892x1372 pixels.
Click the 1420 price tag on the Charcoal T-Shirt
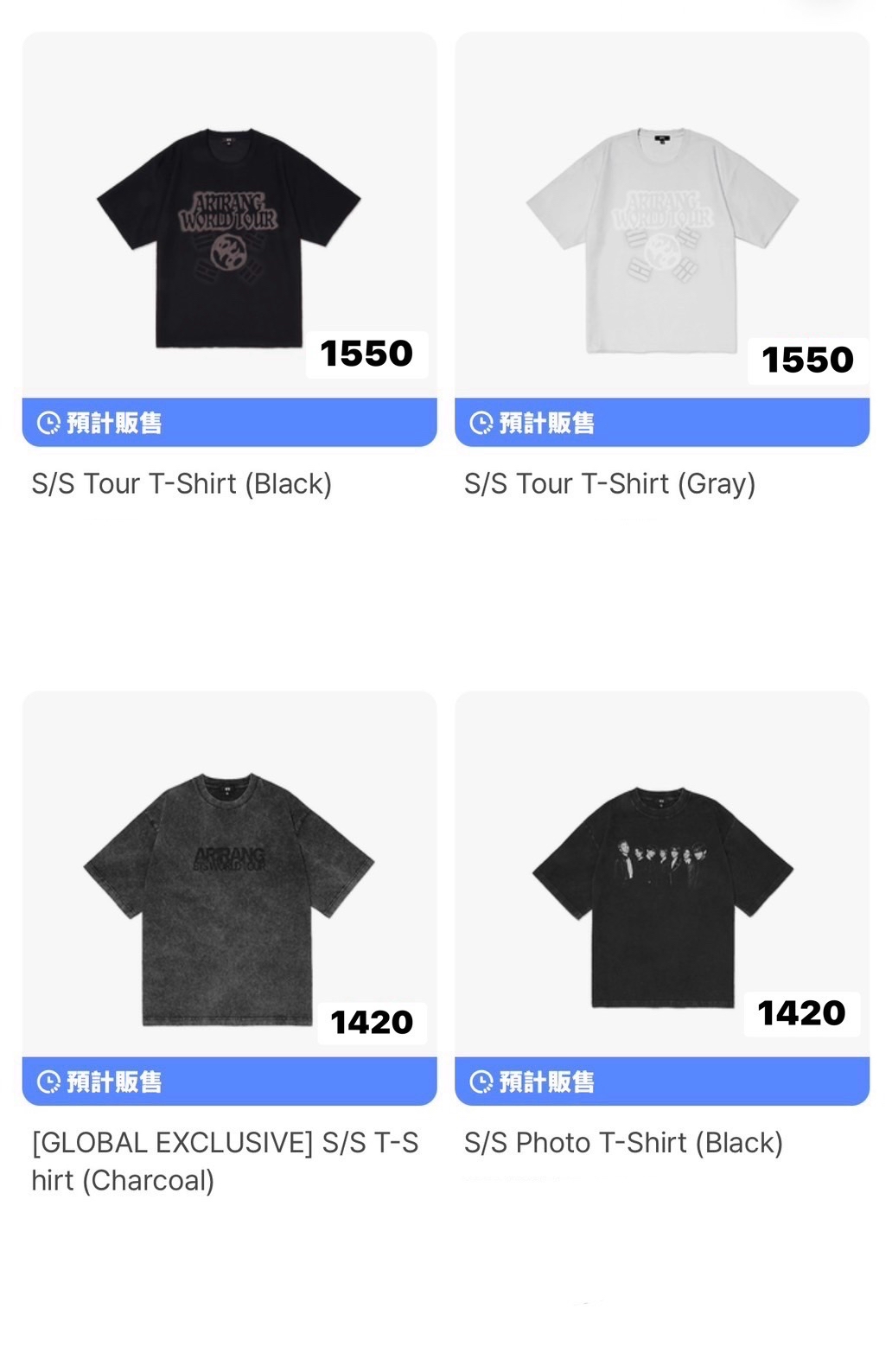click(x=372, y=1022)
